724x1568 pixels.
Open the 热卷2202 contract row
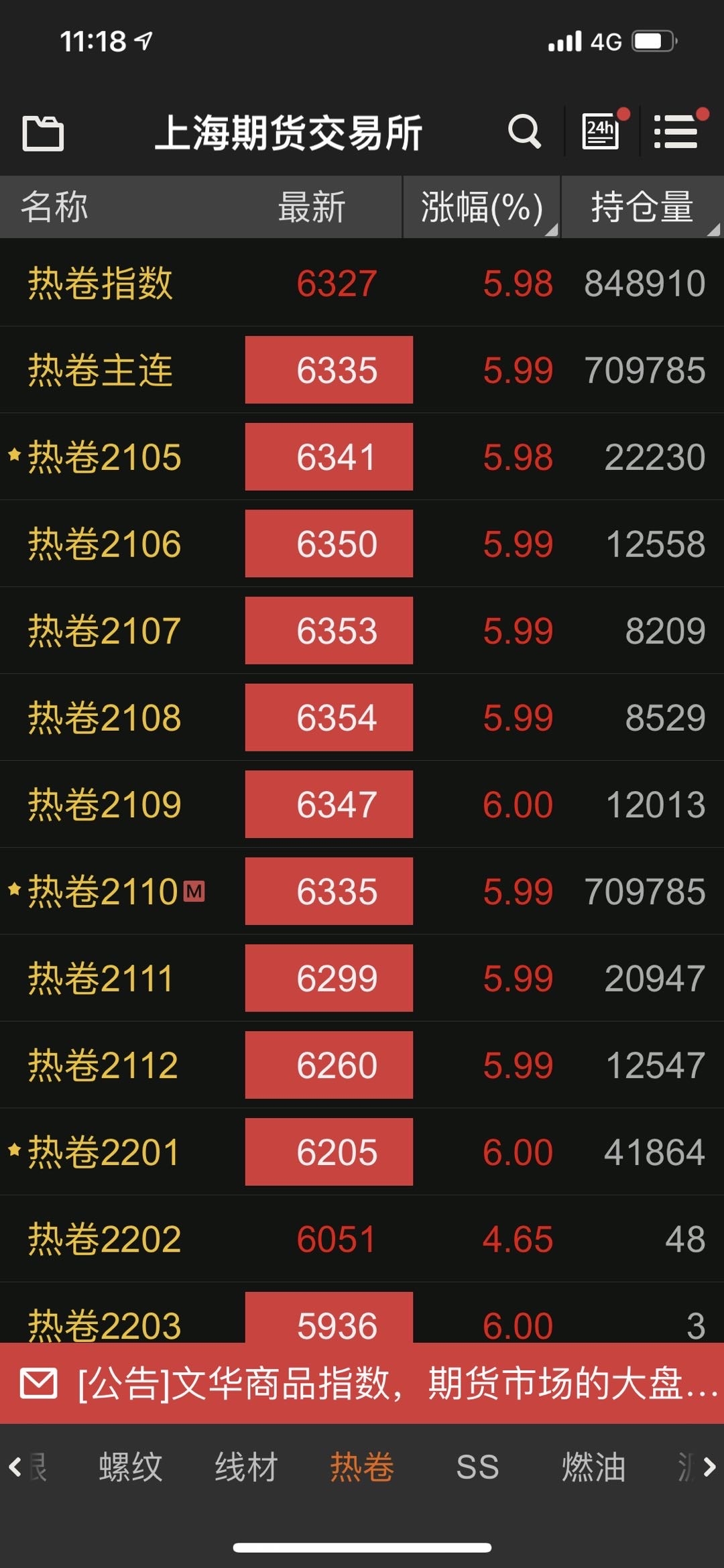click(x=362, y=1239)
